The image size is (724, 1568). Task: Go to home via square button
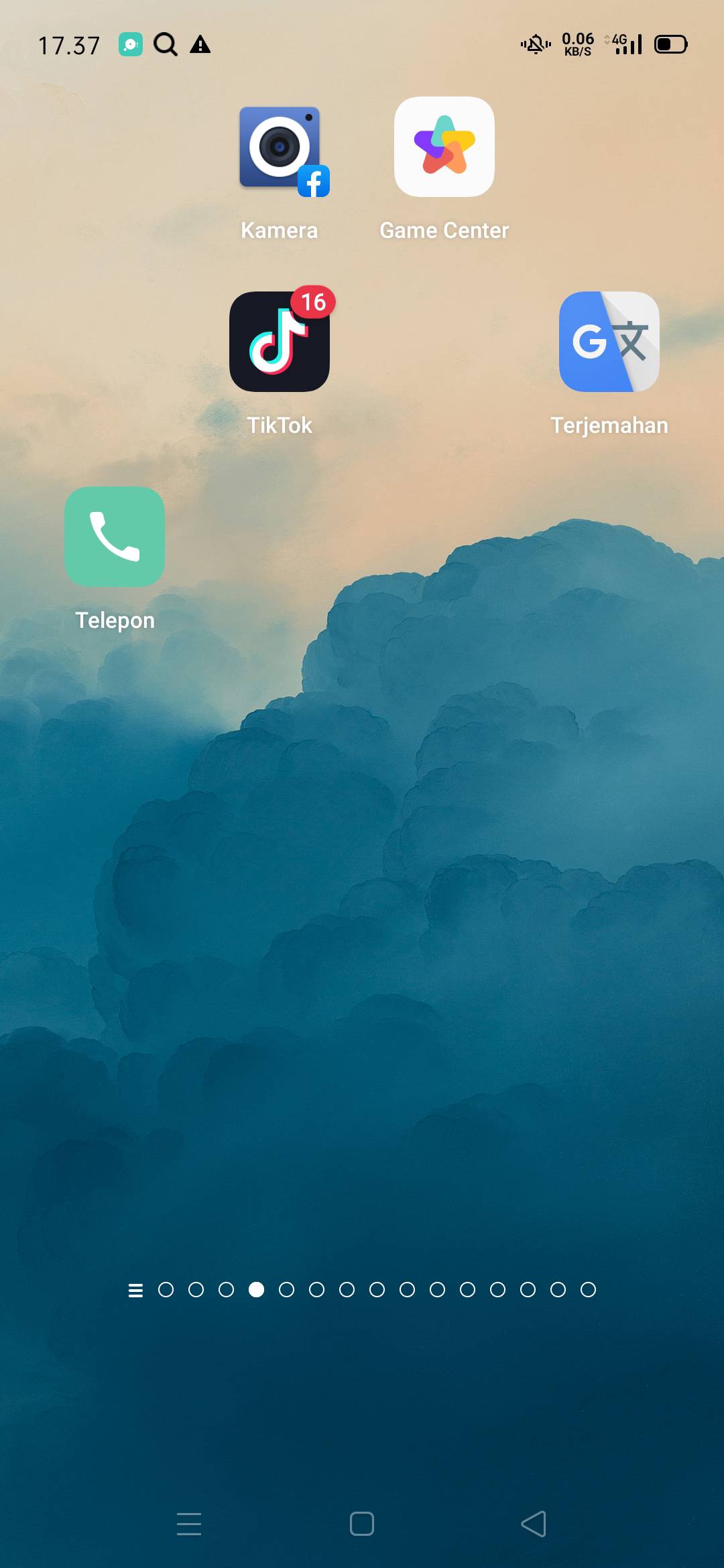(362, 1524)
